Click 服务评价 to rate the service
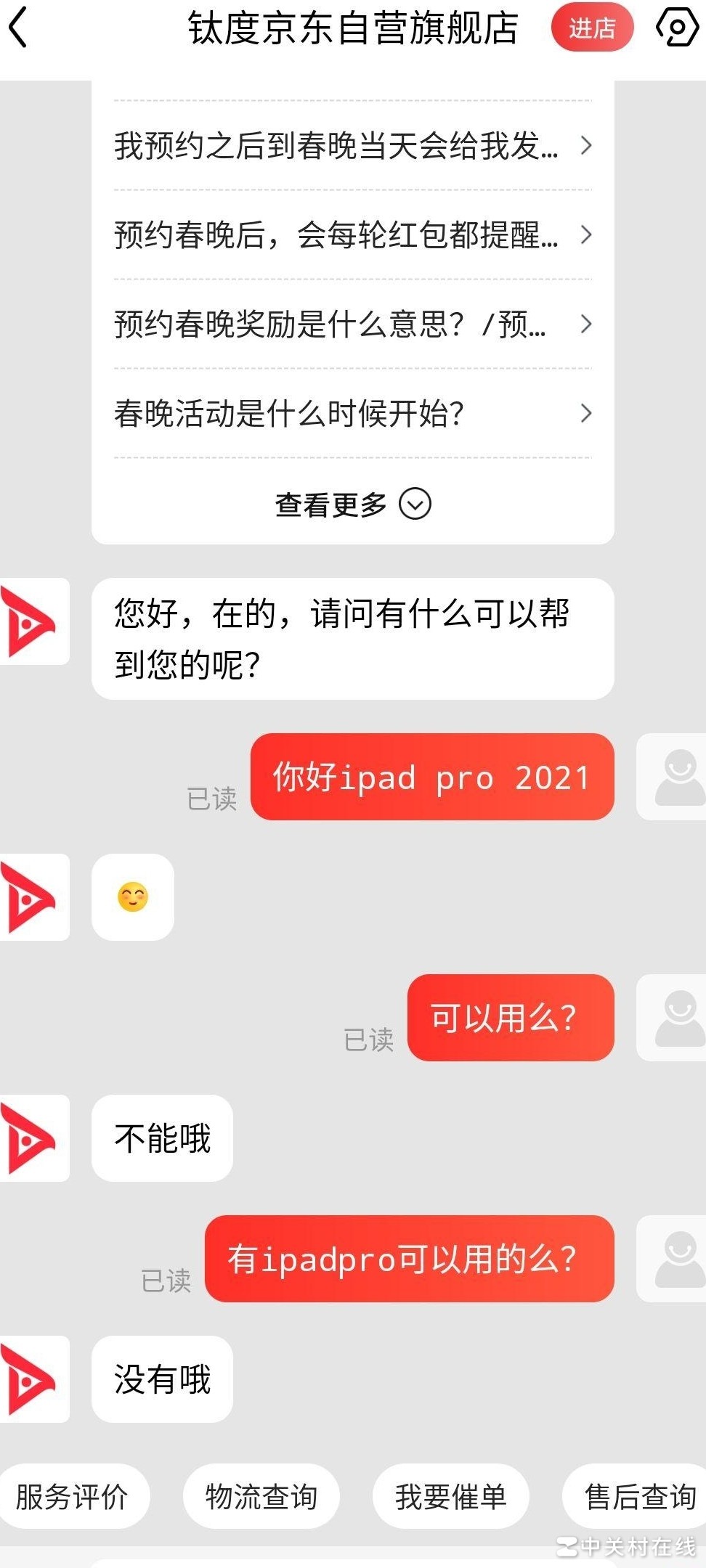 (x=75, y=1496)
